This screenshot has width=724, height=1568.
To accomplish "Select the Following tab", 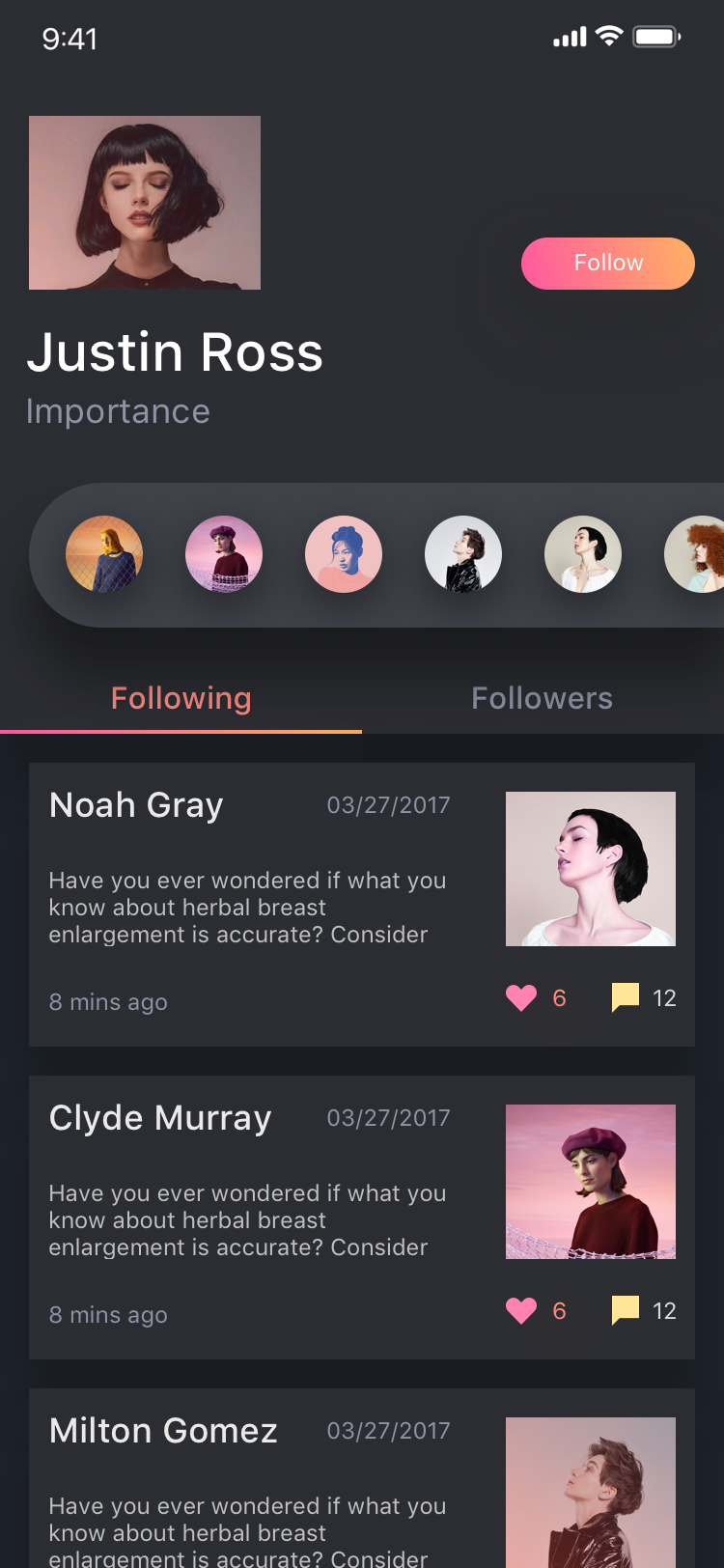I will point(181,698).
